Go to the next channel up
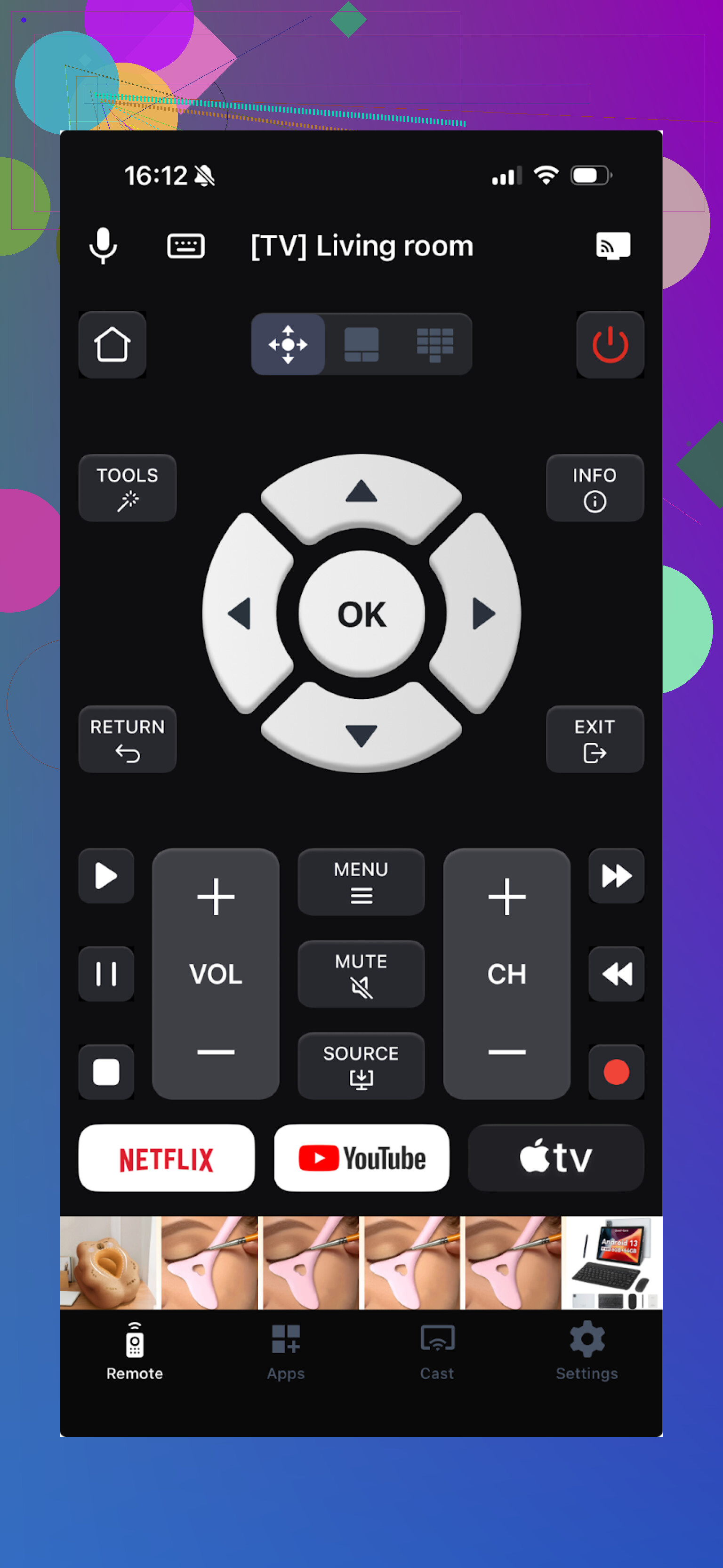Viewport: 723px width, 1568px height. 506,897
